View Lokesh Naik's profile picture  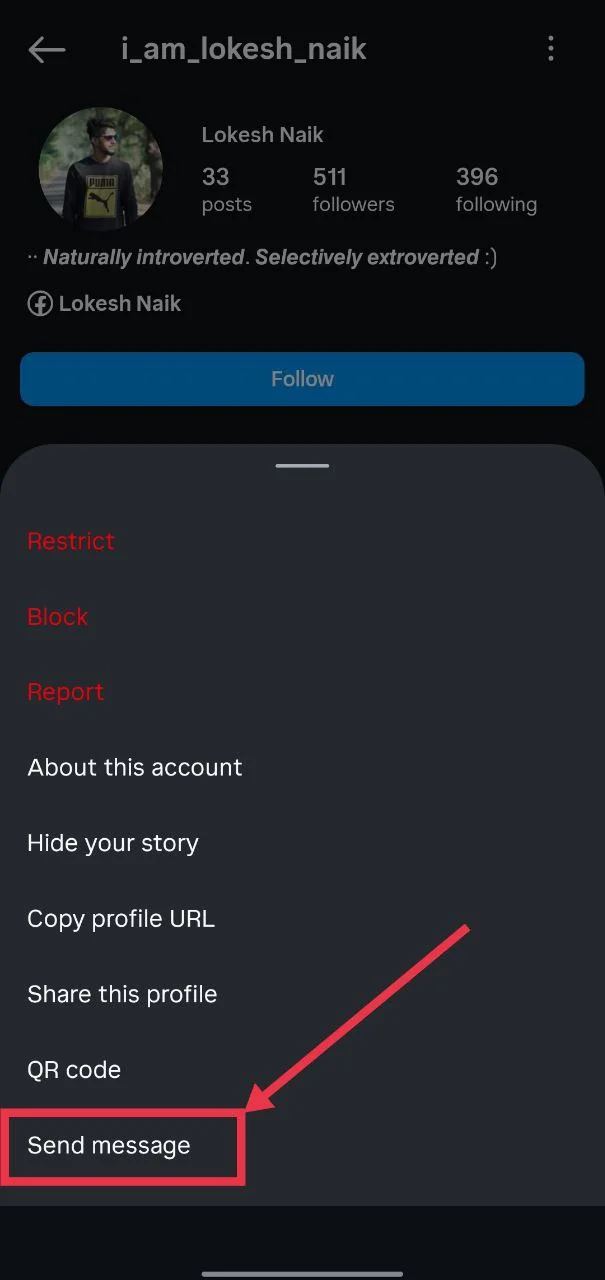(100, 170)
